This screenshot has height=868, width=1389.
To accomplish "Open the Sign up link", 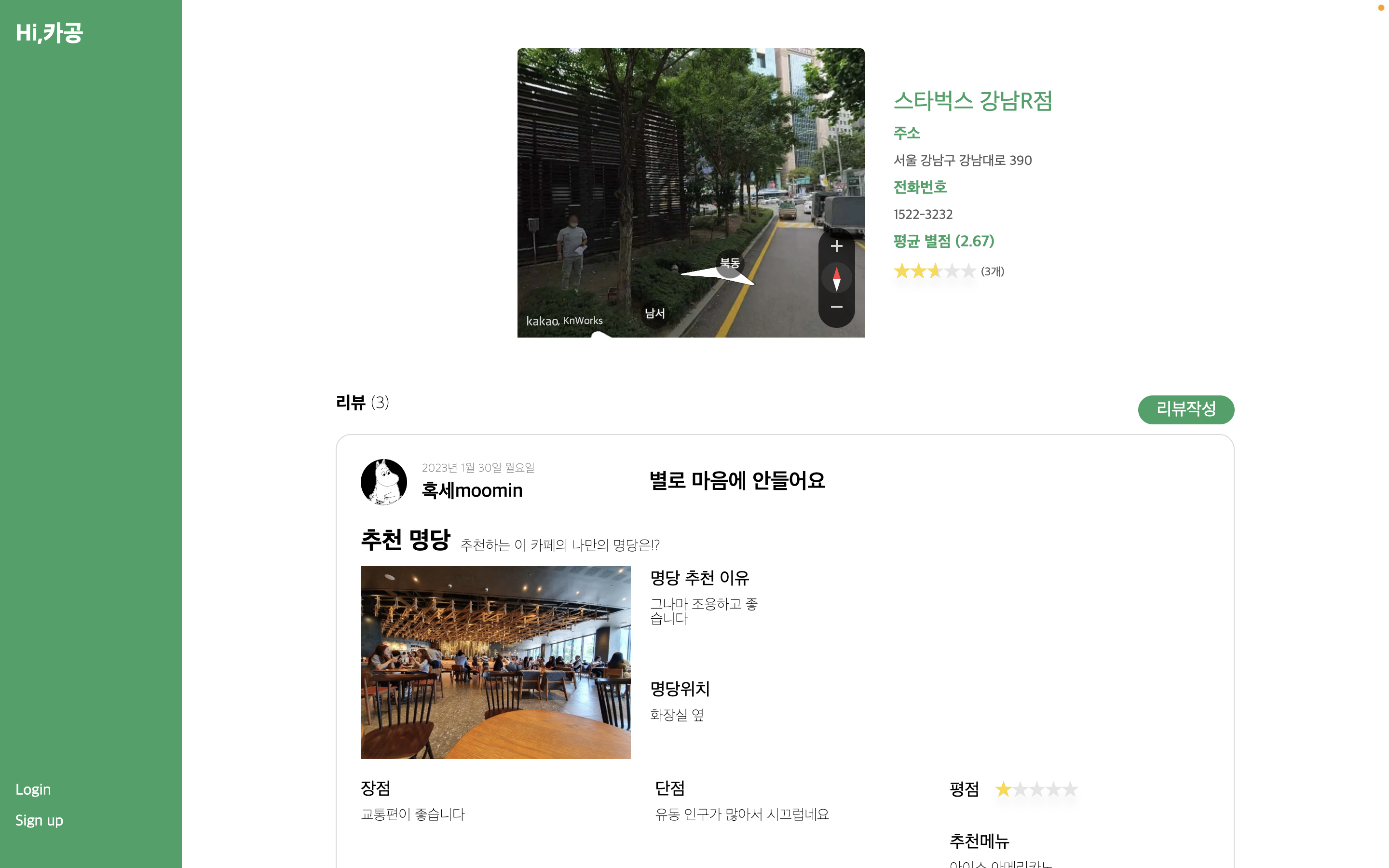I will pos(39,820).
